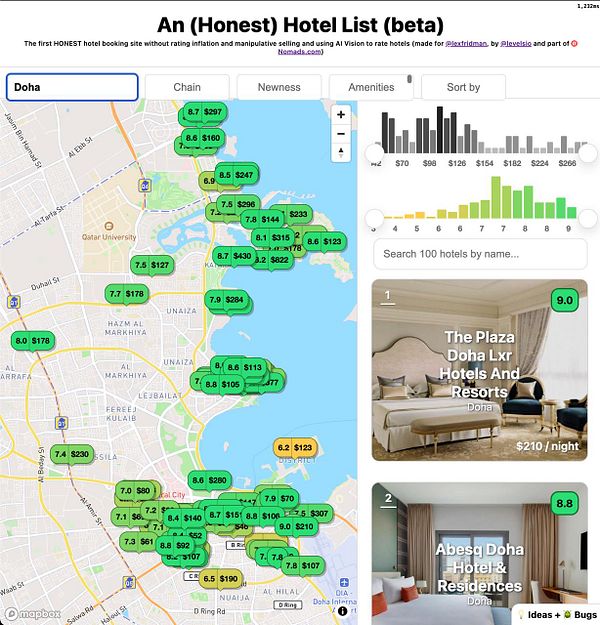Expand the Amenities filter

[x=371, y=87]
